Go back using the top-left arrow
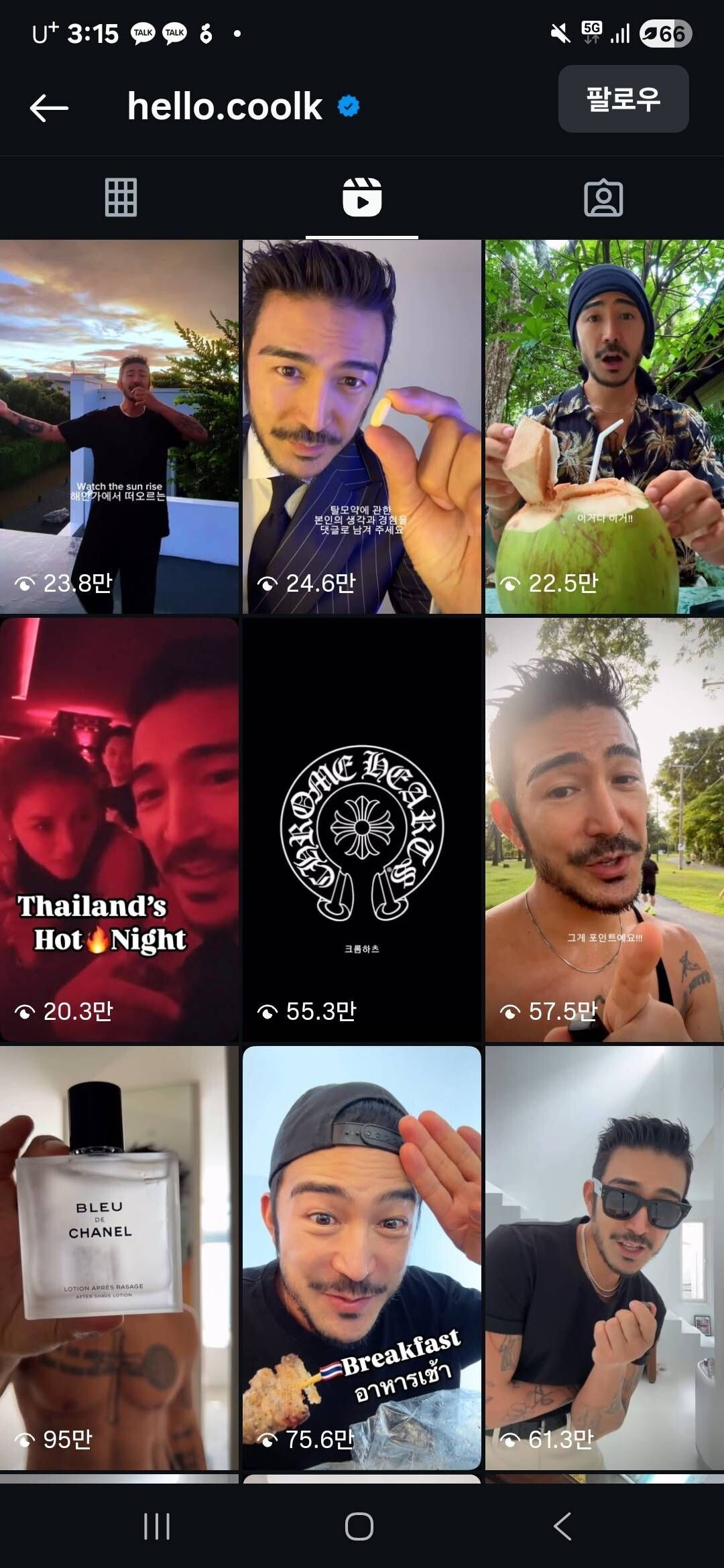 point(49,107)
